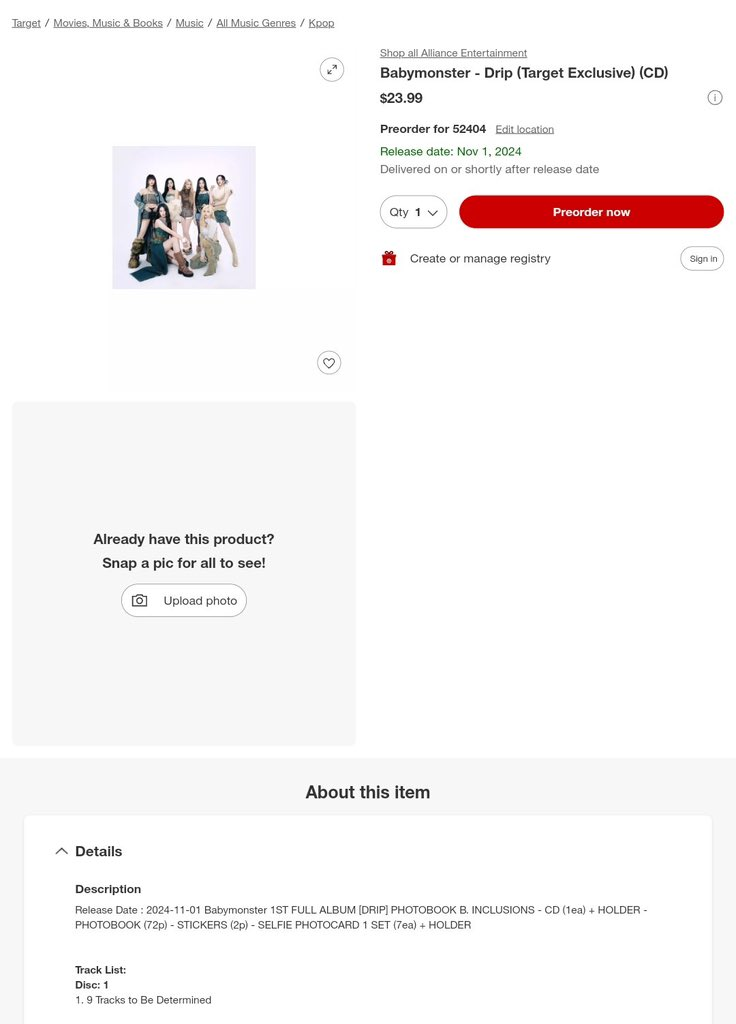Open the Babymonster album cover image
The width and height of the screenshot is (736, 1024).
(184, 217)
